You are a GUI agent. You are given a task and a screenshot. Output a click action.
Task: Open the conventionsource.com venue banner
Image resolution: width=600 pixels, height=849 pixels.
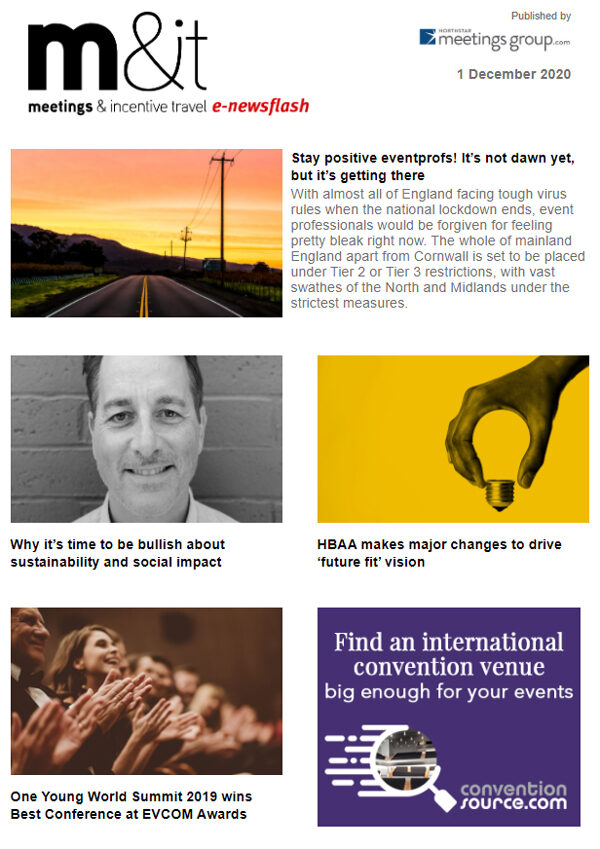(x=448, y=716)
